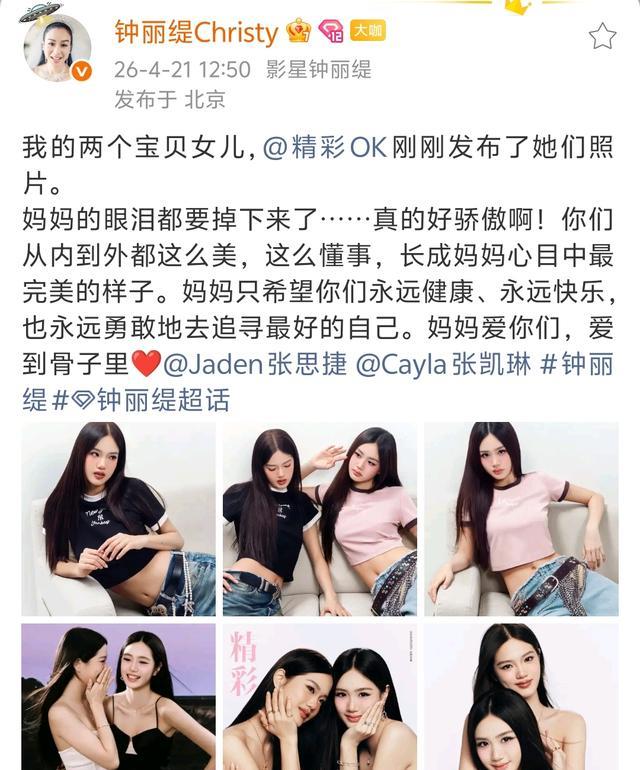Screen dimensions: 640x770
Task: View the photo of the girl in black tee alone
Action: (118, 519)
